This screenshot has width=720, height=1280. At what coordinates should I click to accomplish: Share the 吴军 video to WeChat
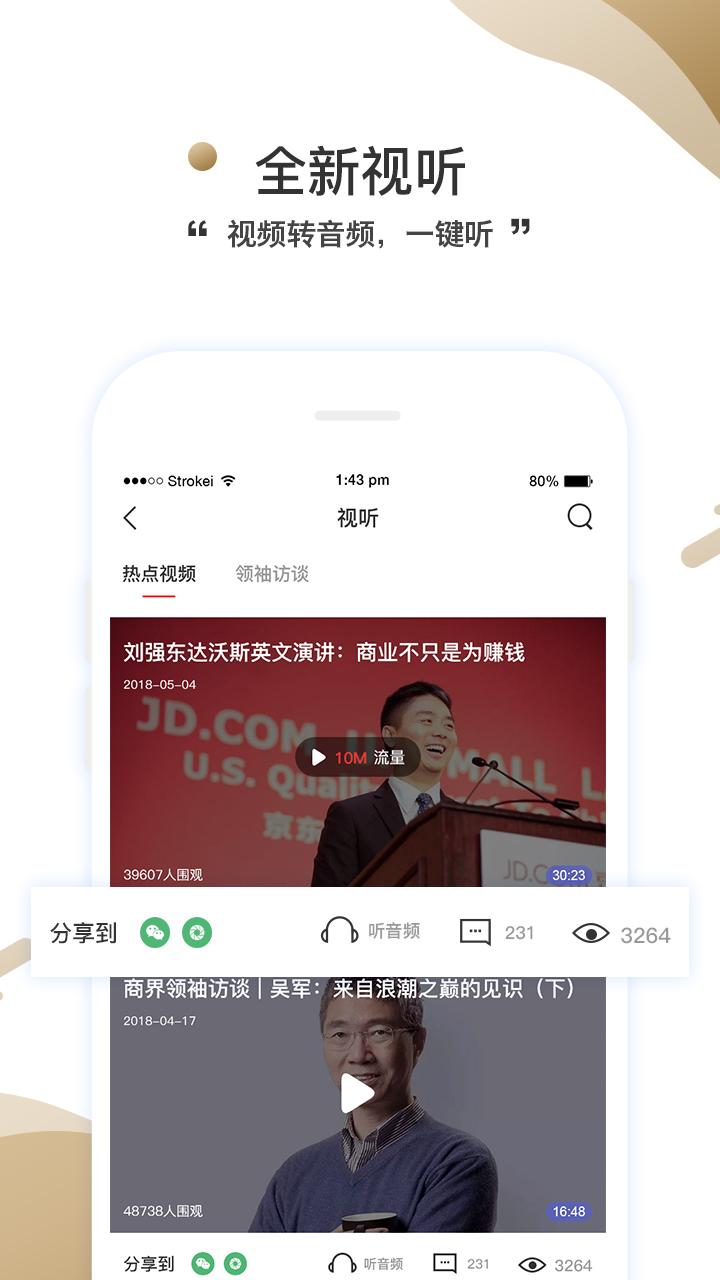click(x=202, y=1263)
